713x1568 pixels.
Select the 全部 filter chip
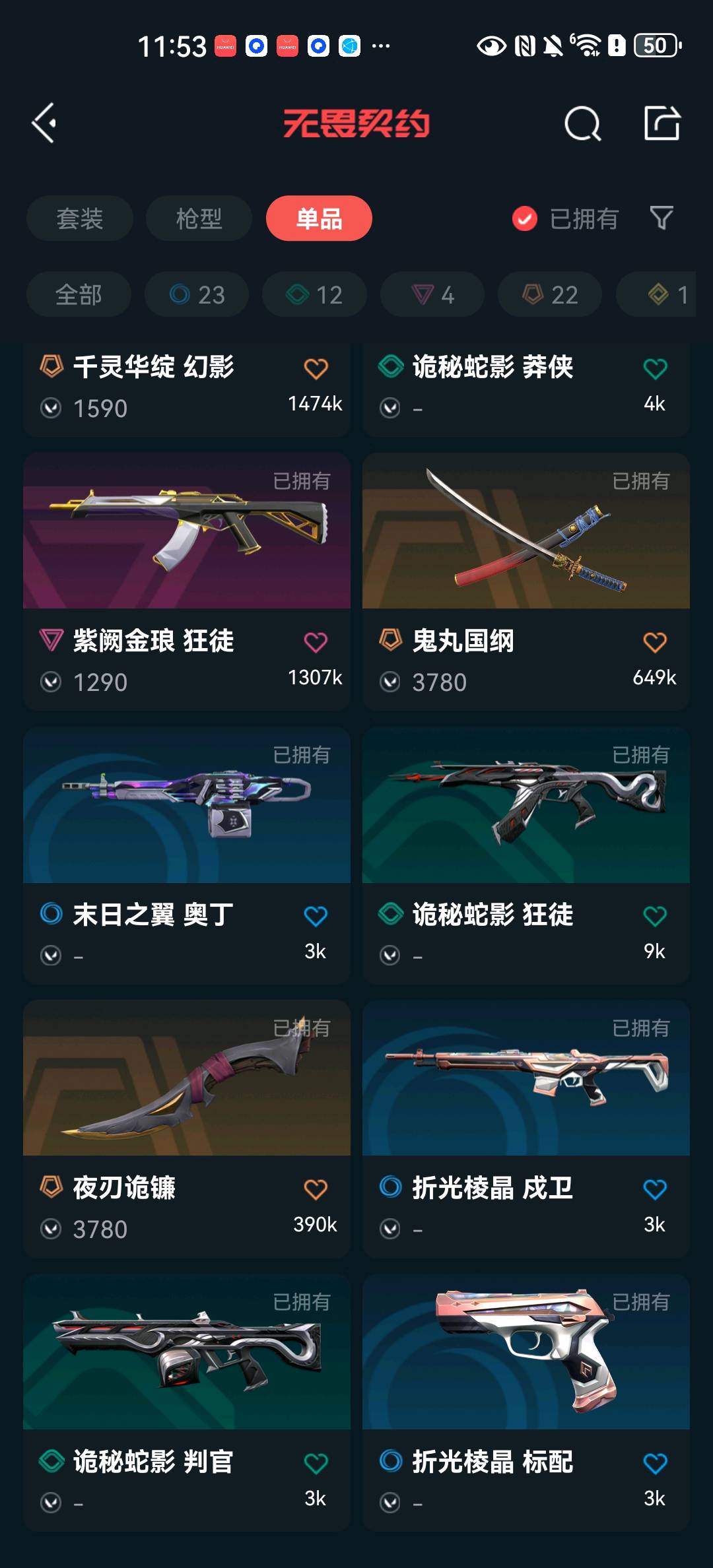pos(79,294)
